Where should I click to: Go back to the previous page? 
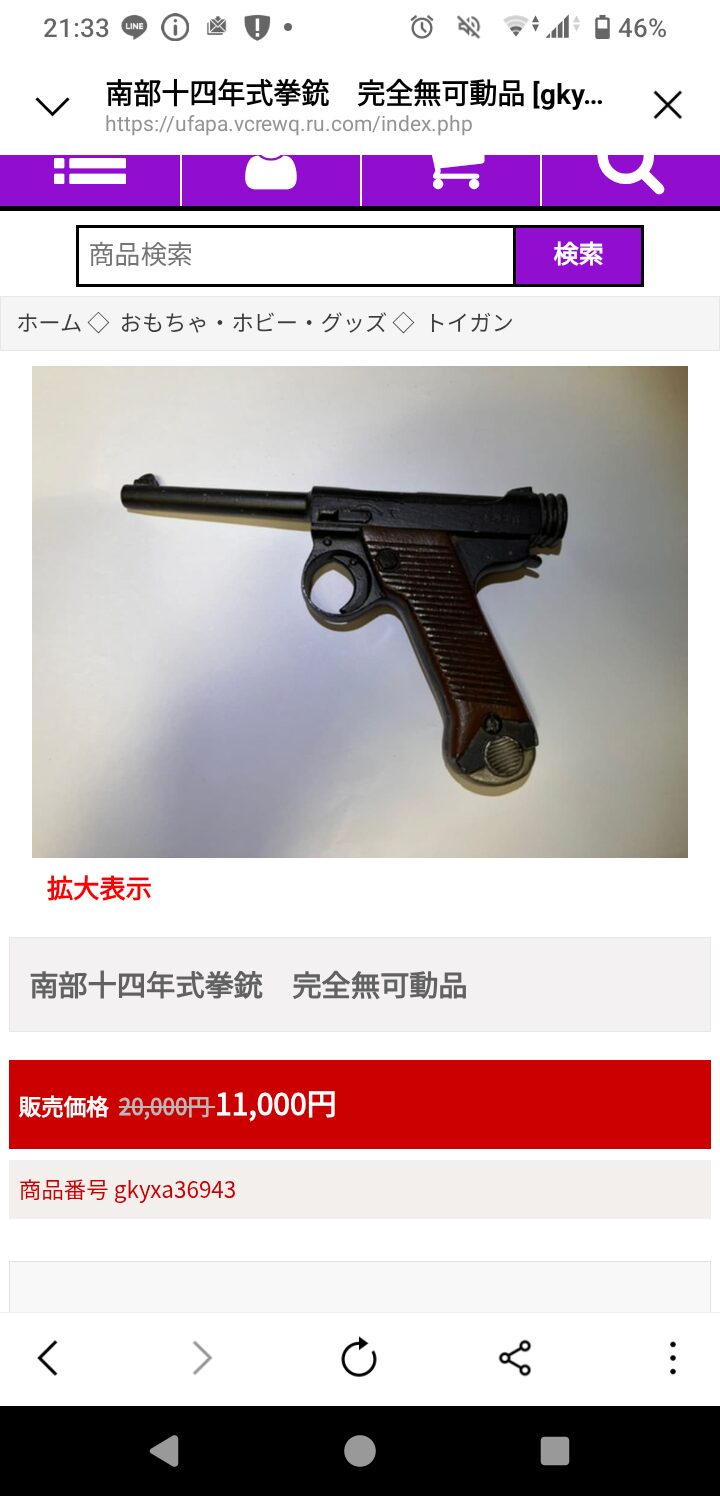tap(47, 1358)
